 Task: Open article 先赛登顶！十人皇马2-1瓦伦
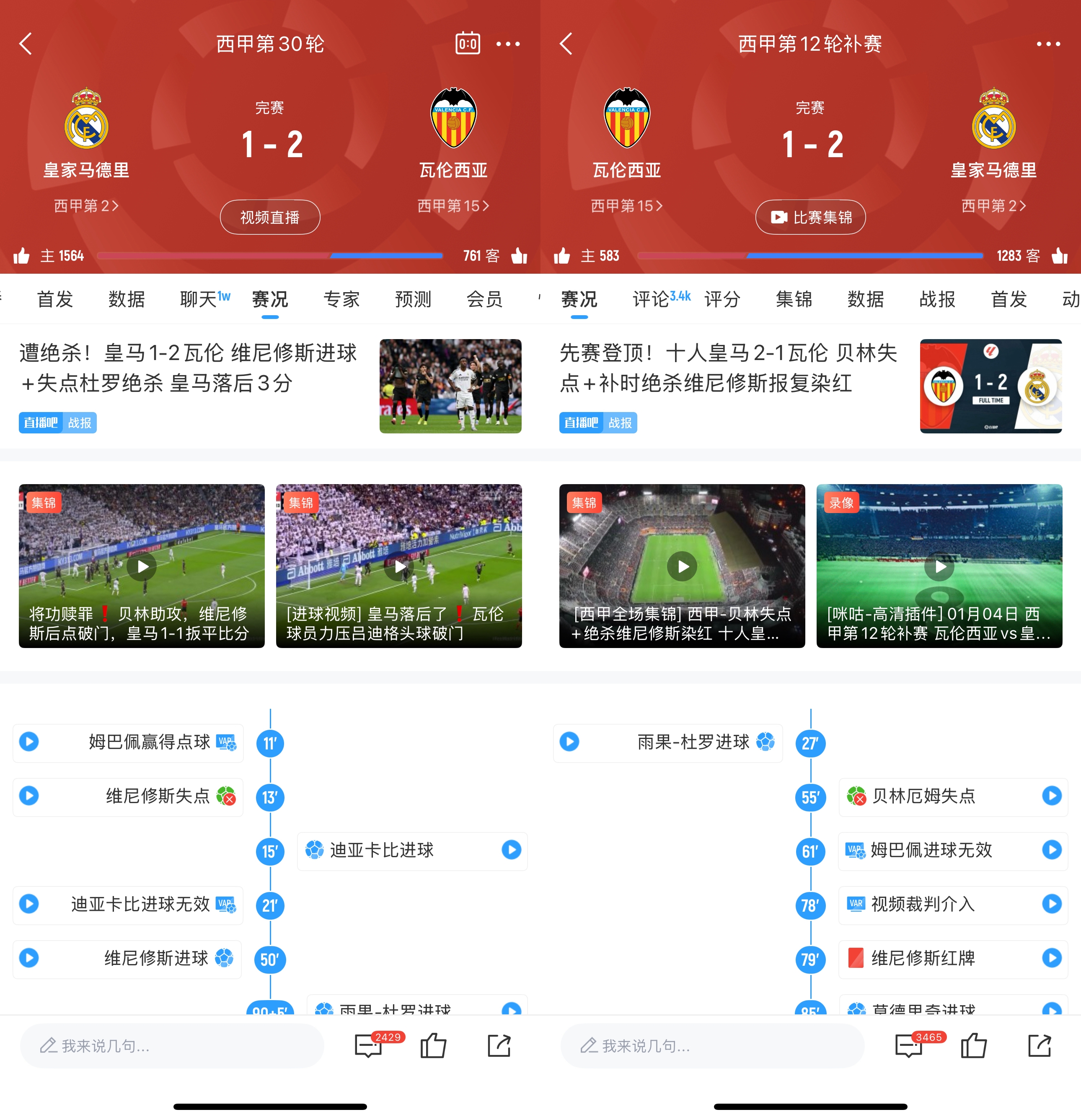click(728, 368)
